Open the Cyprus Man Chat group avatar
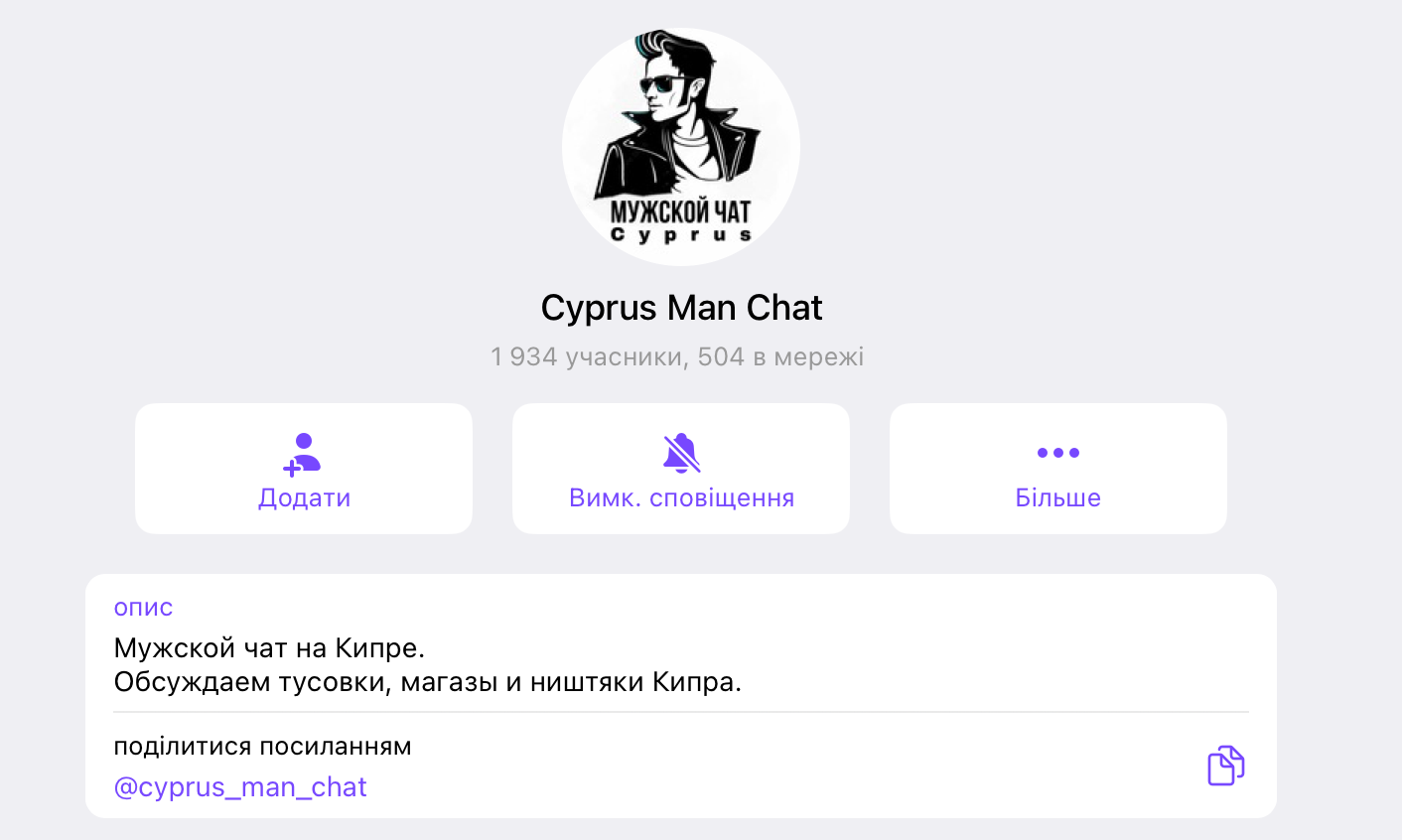This screenshot has width=1402, height=840. (681, 147)
